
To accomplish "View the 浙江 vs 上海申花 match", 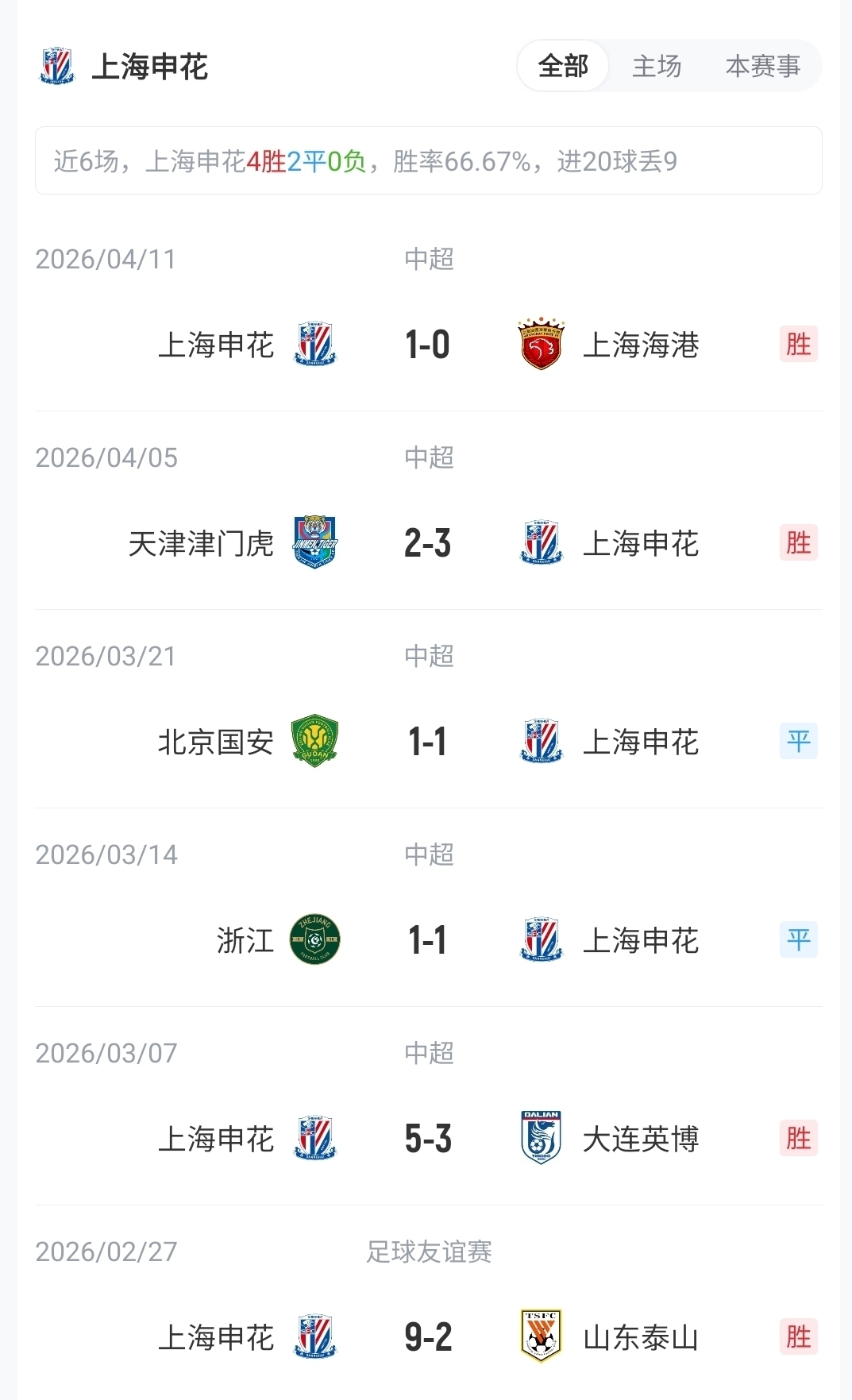I will pos(428,940).
